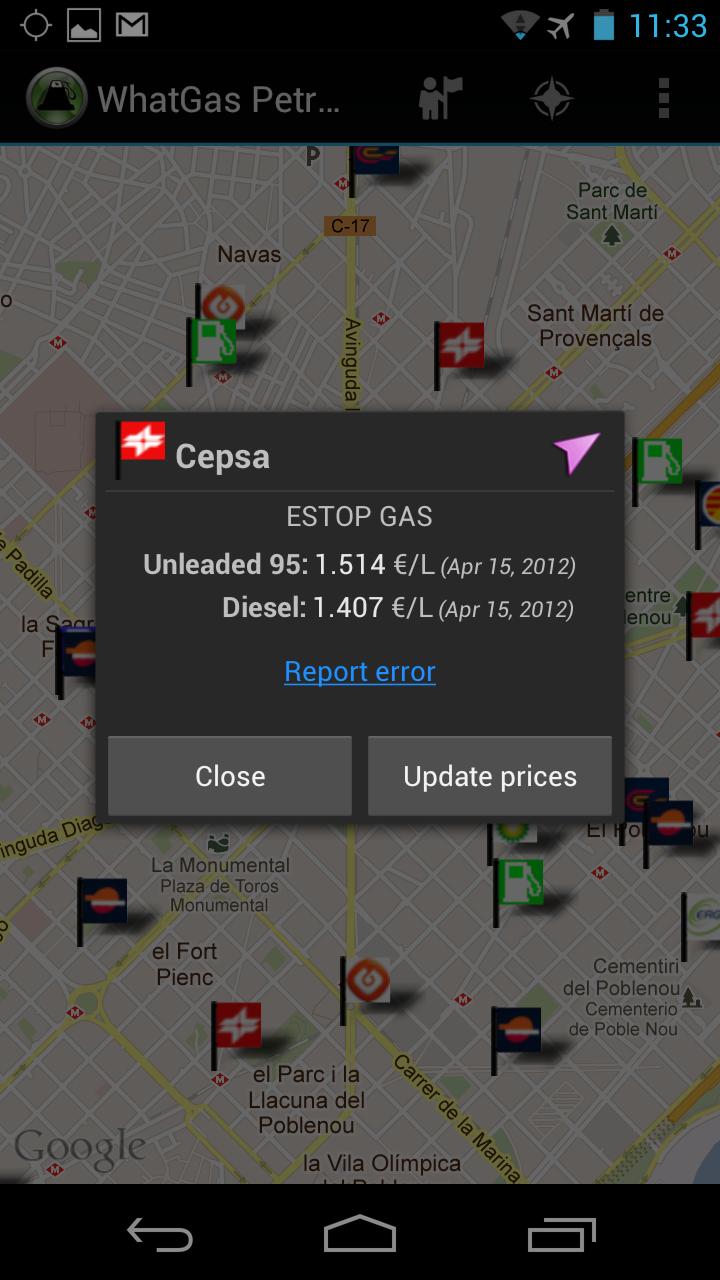Go back using system back button

[x=160, y=1235]
